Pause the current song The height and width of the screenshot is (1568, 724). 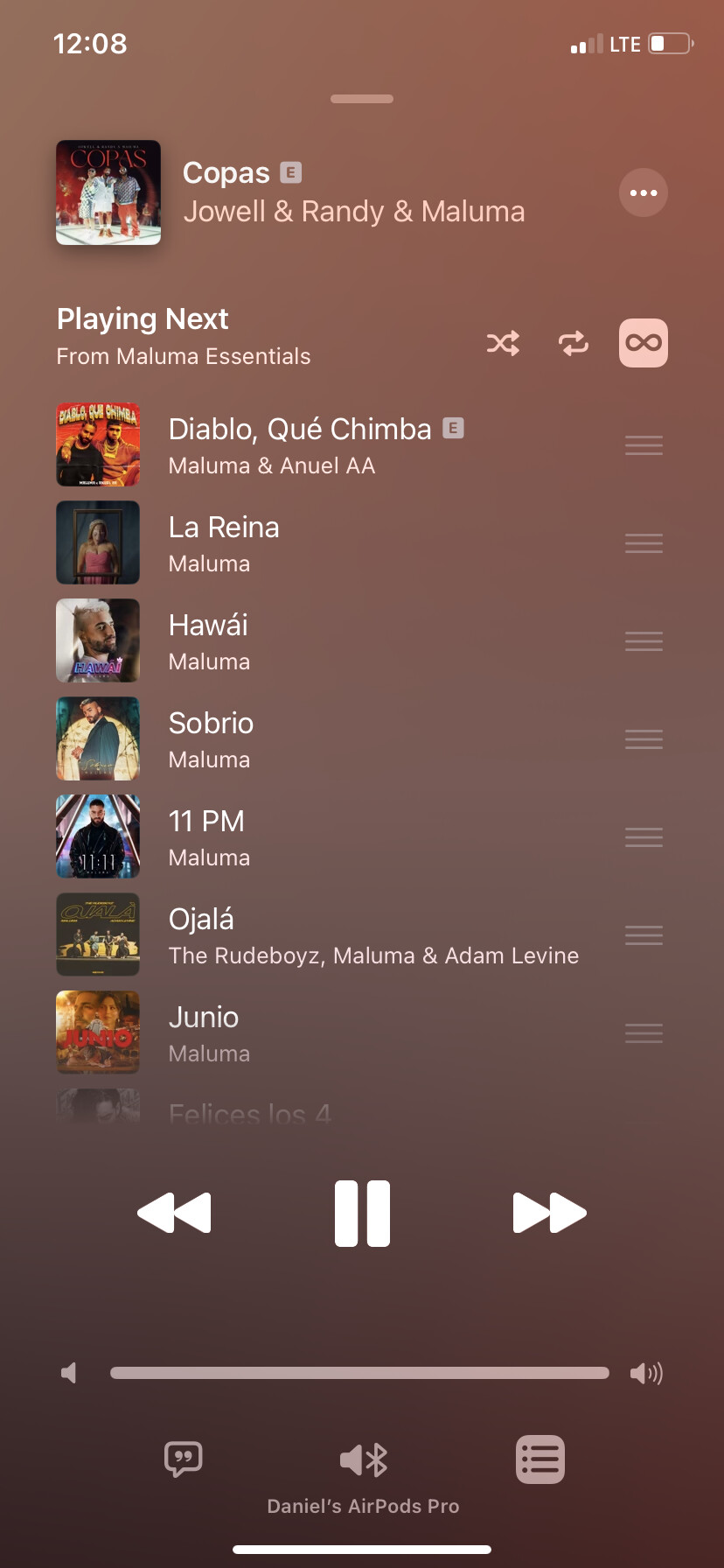tap(362, 1213)
